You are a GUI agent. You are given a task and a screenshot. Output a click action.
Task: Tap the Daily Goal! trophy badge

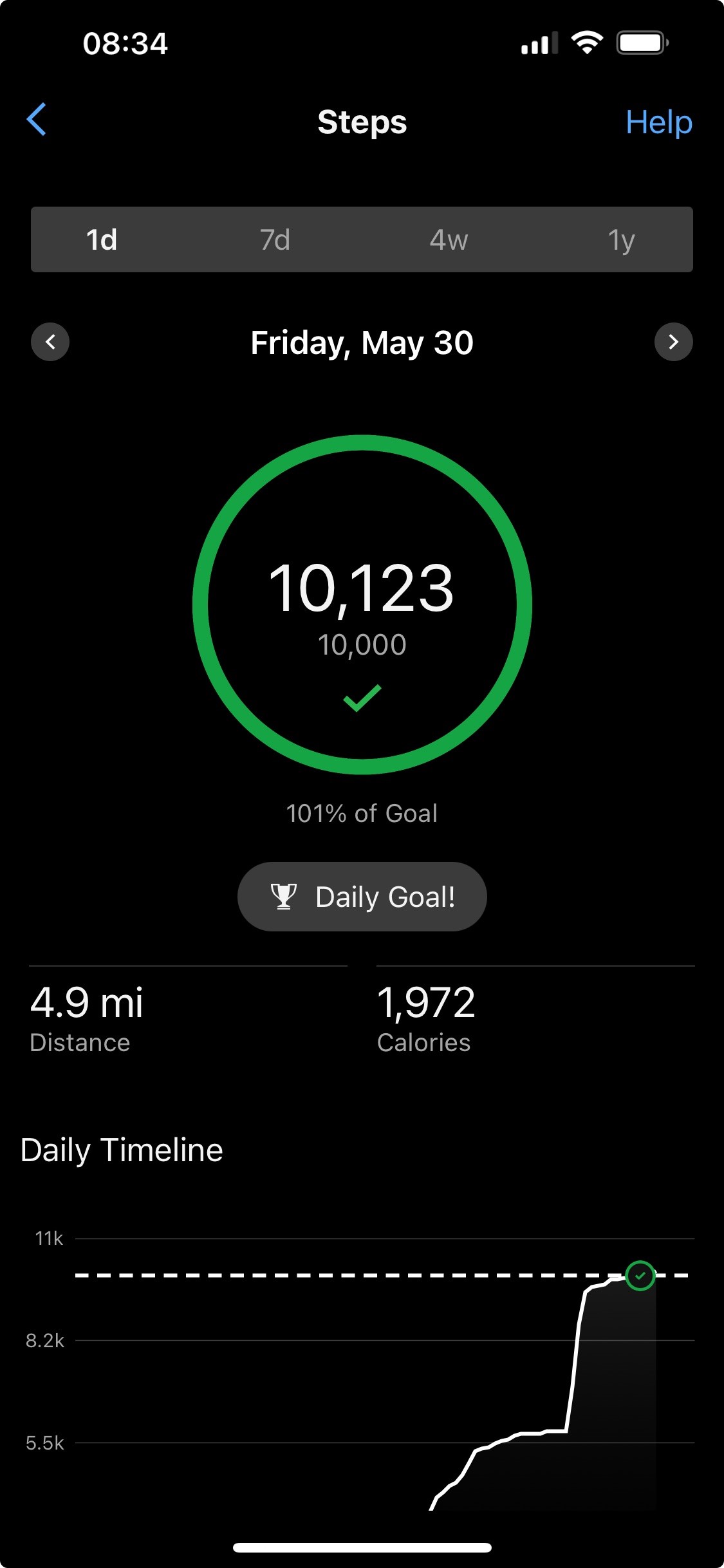[362, 897]
